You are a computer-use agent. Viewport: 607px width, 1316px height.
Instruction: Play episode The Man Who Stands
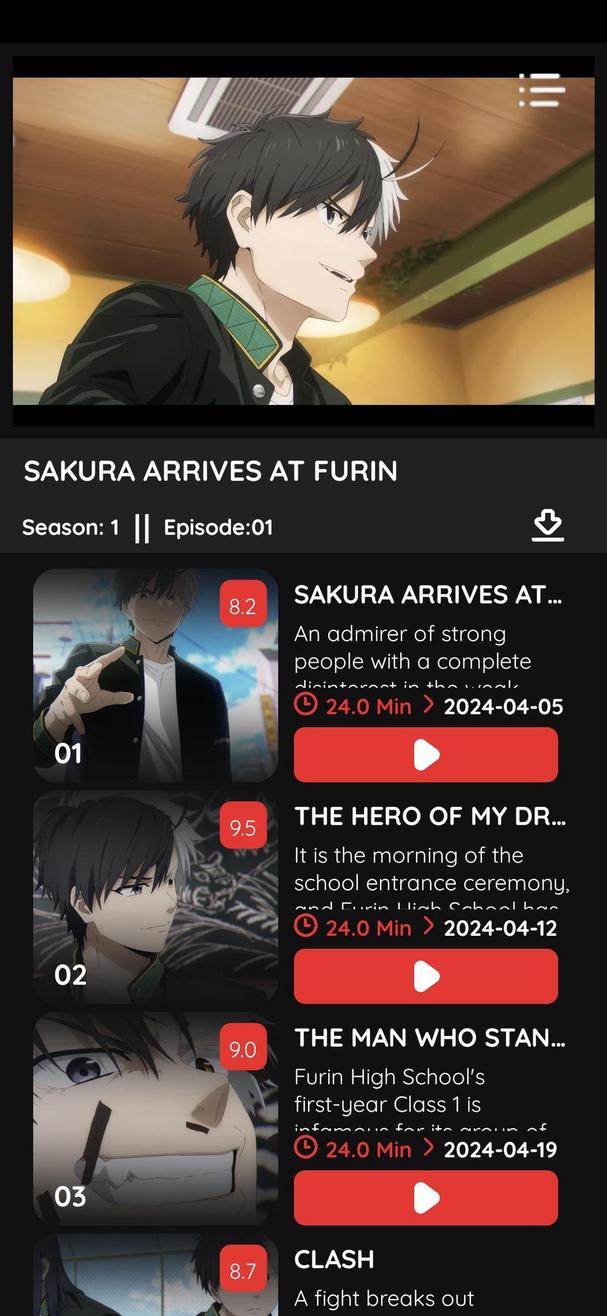click(425, 1198)
